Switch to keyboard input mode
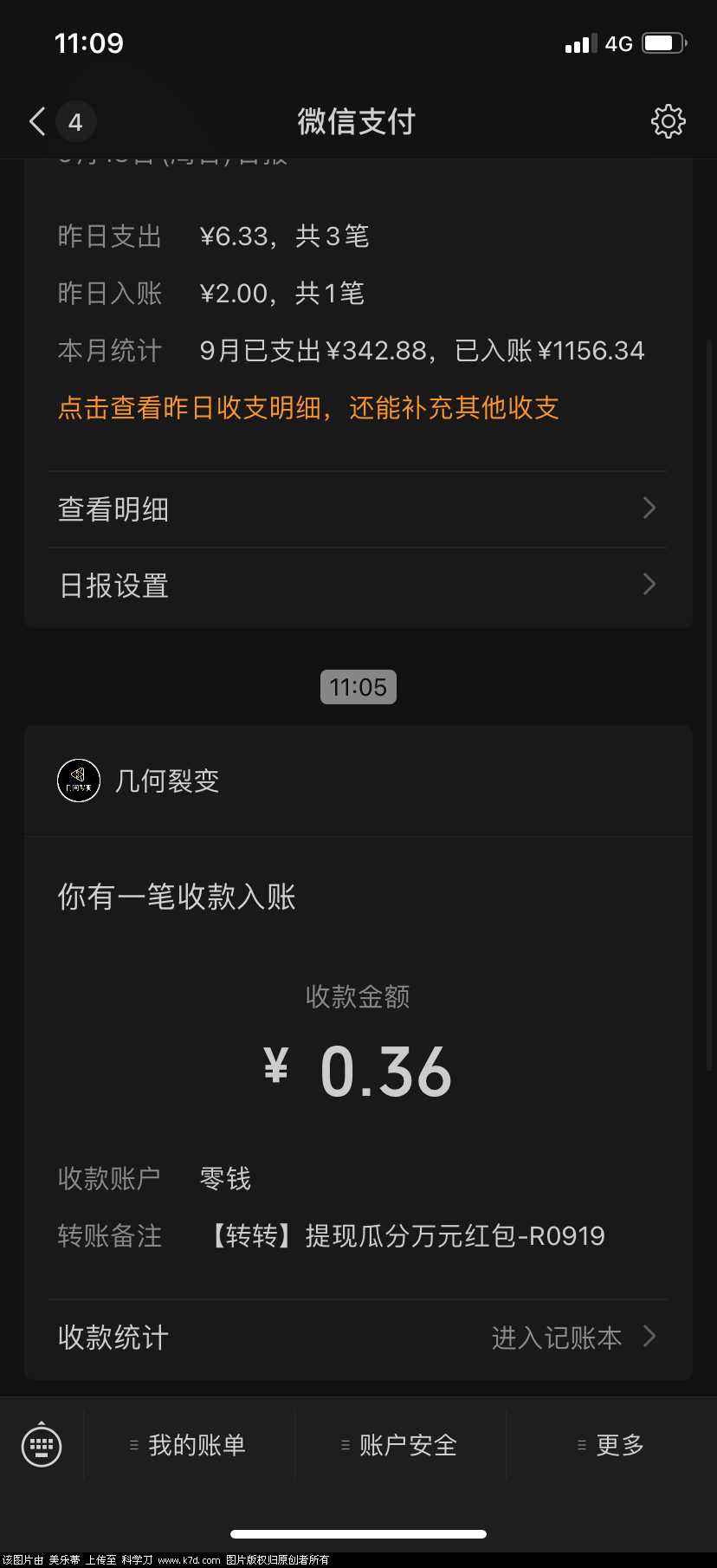 (42, 1445)
